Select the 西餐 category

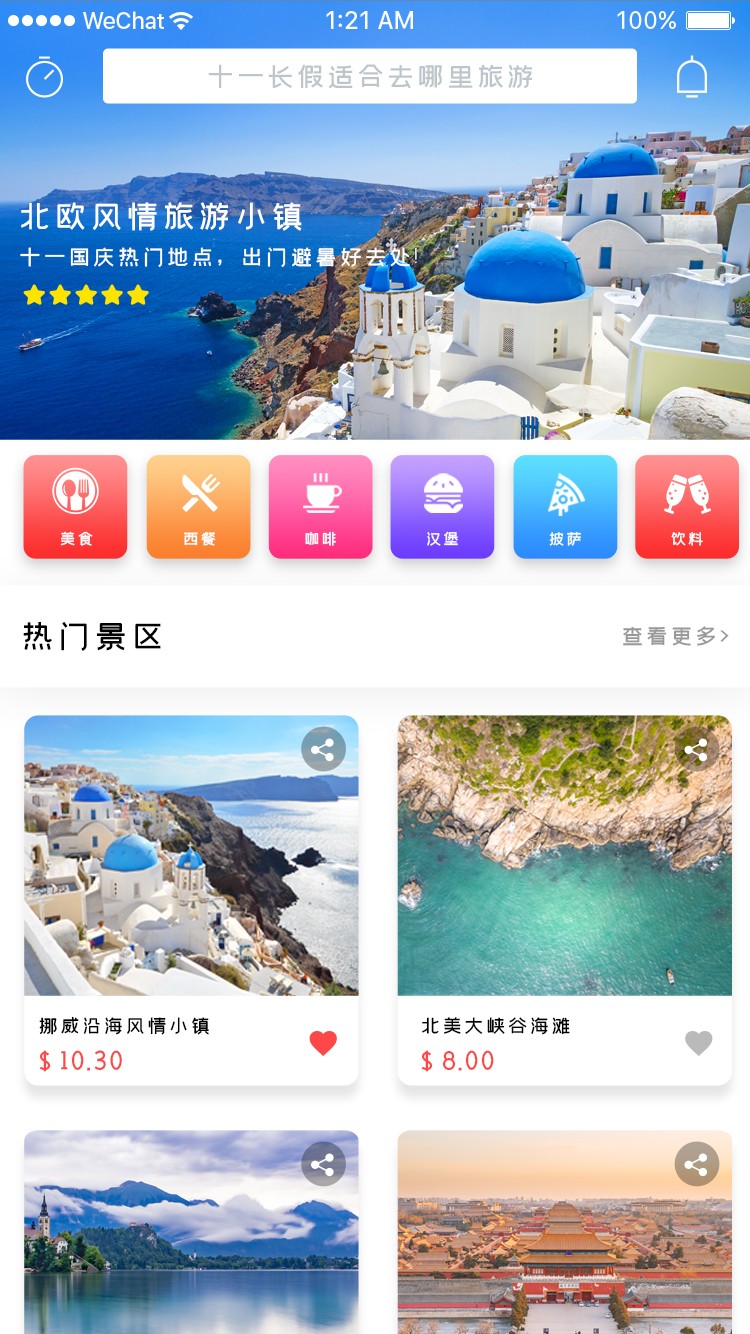click(x=198, y=506)
